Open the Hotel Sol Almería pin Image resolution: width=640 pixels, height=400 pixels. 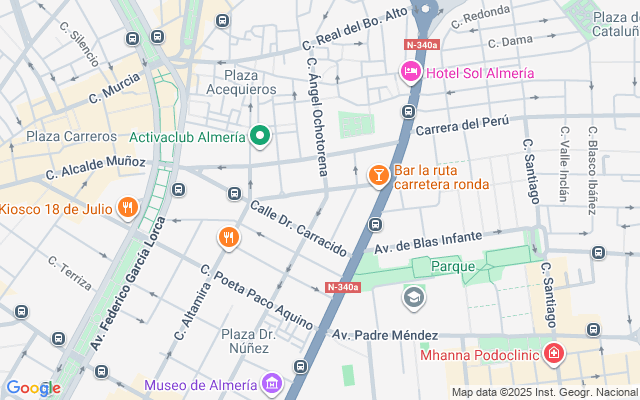(410, 73)
